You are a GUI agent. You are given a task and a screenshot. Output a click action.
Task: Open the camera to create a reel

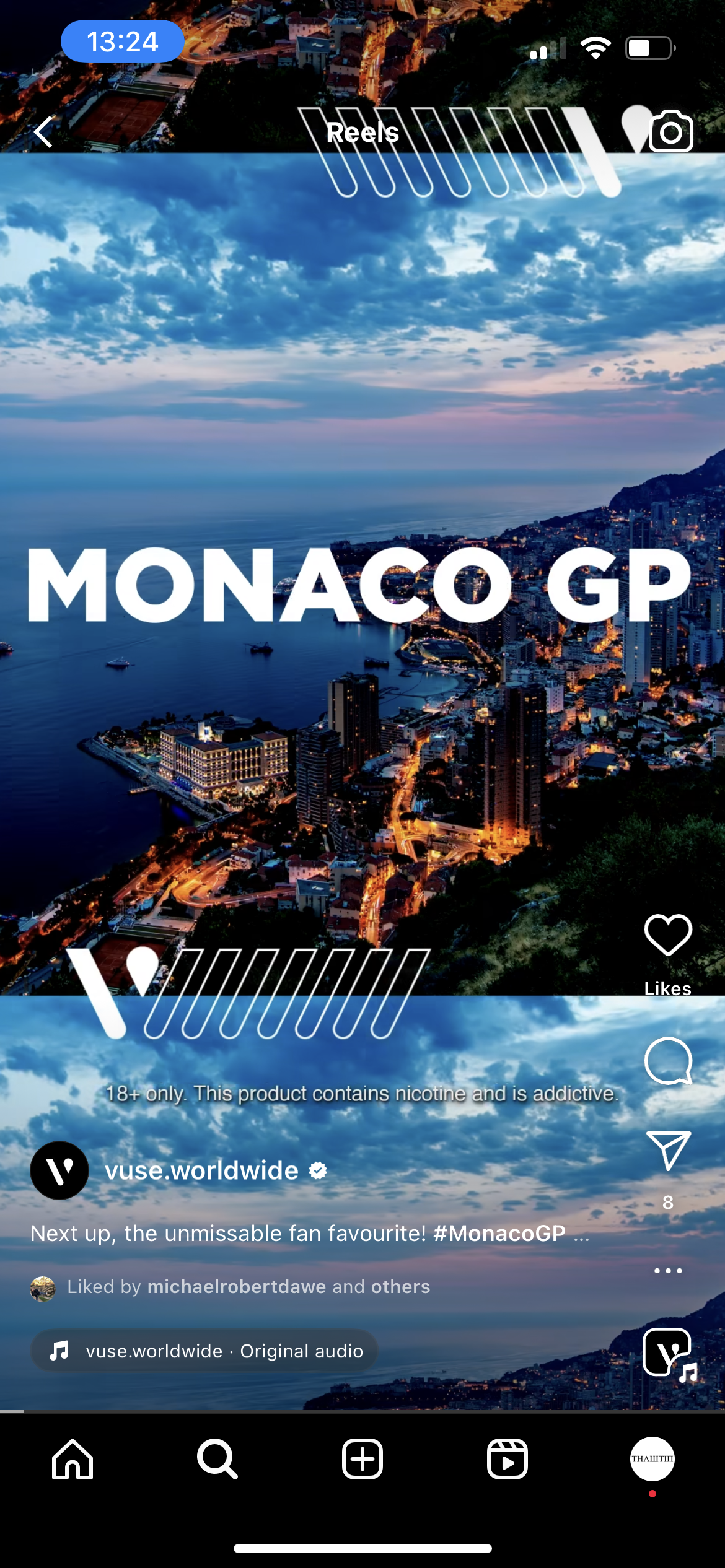(x=671, y=131)
